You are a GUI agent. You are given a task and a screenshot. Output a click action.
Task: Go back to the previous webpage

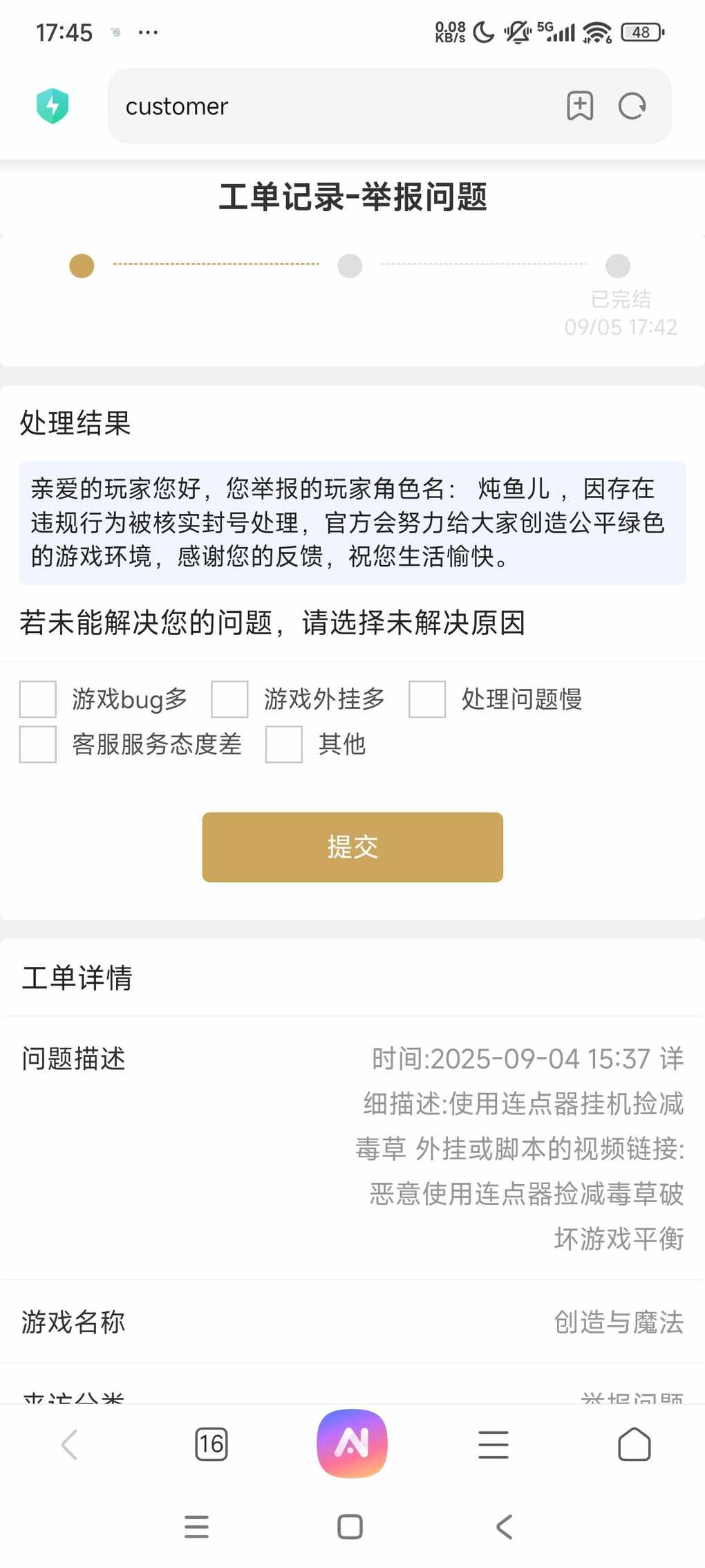point(70,1444)
